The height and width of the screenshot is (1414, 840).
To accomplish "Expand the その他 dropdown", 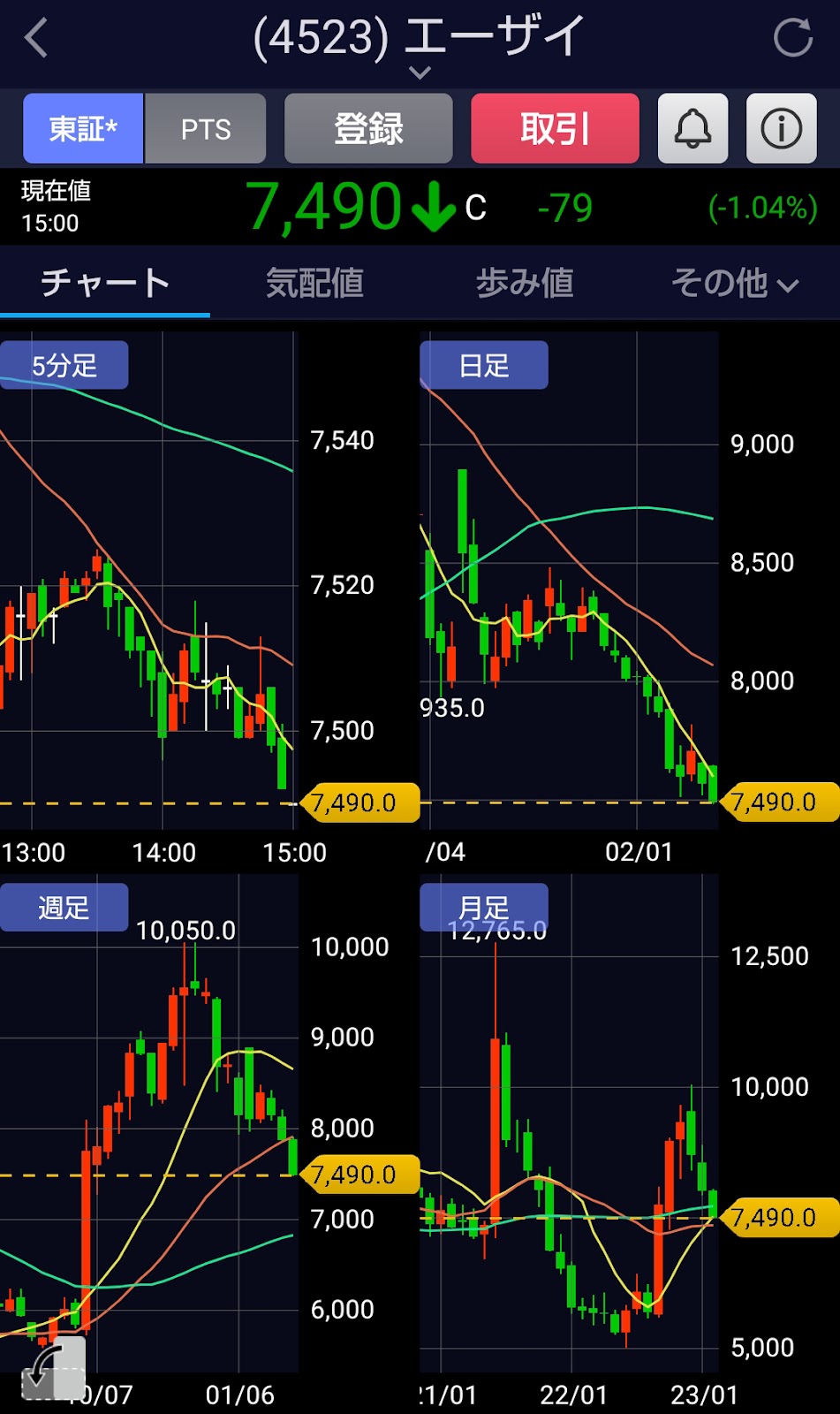I will point(734,284).
